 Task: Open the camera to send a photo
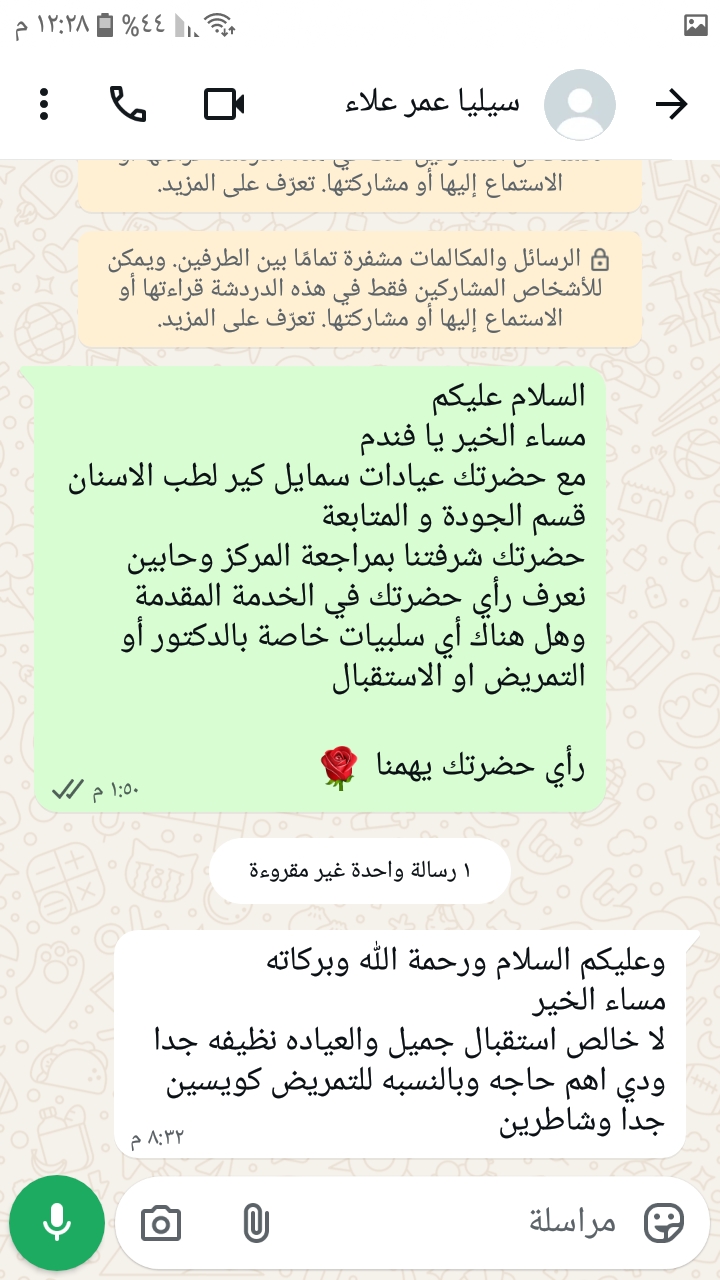point(161,1222)
